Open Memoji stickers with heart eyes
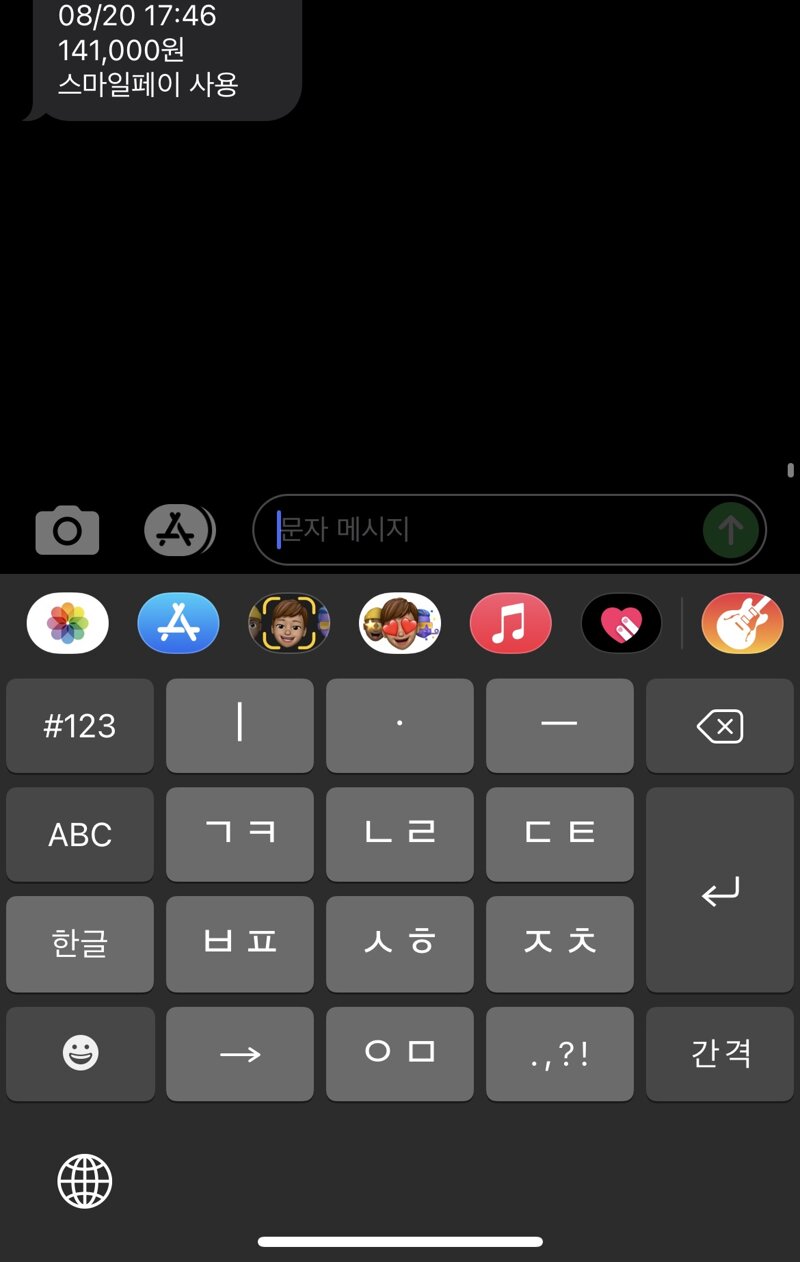 tap(400, 623)
